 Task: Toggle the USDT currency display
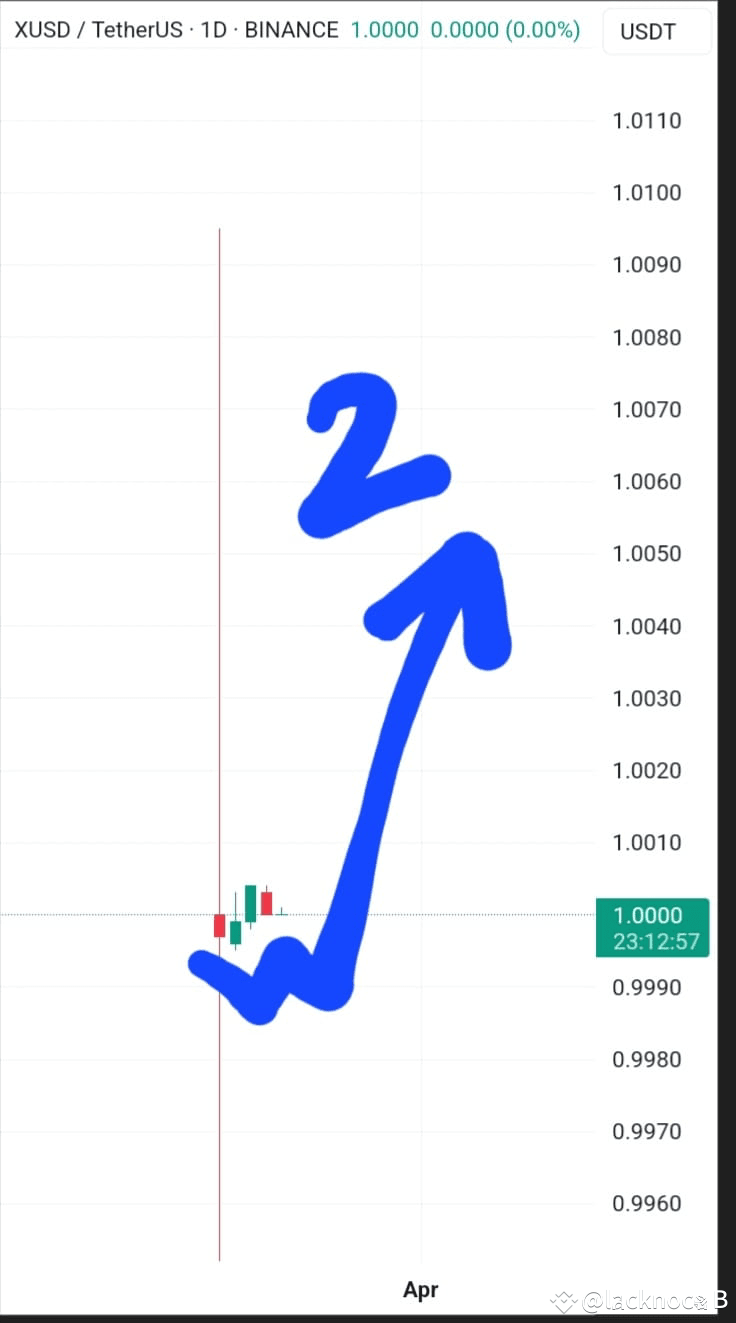point(656,31)
